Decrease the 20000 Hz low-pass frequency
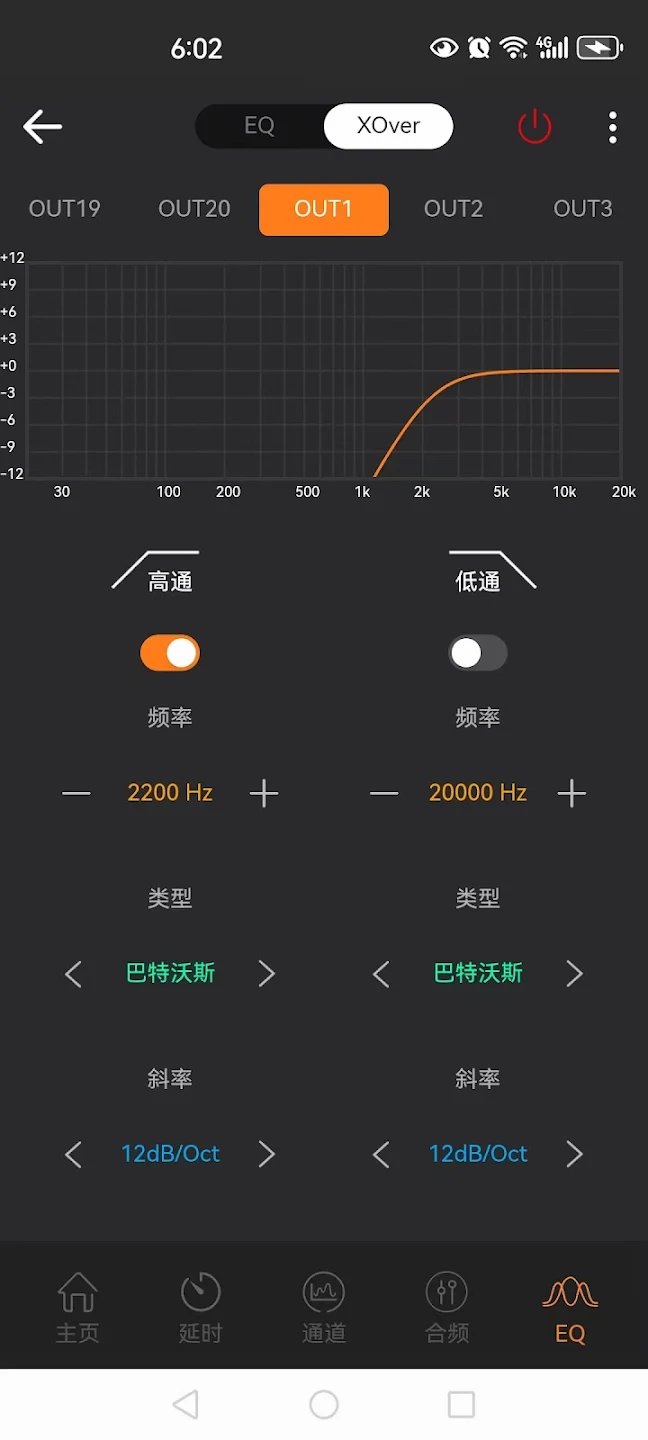This screenshot has height=1440, width=648. 384,794
